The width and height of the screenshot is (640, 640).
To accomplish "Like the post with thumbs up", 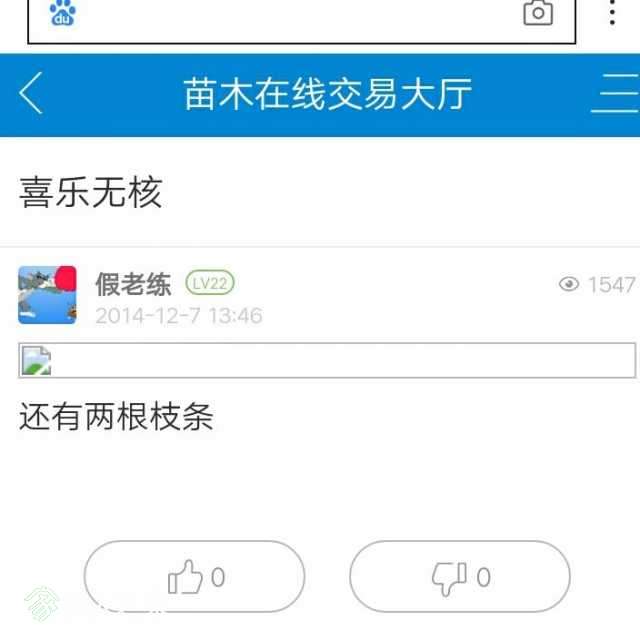I will [194, 577].
